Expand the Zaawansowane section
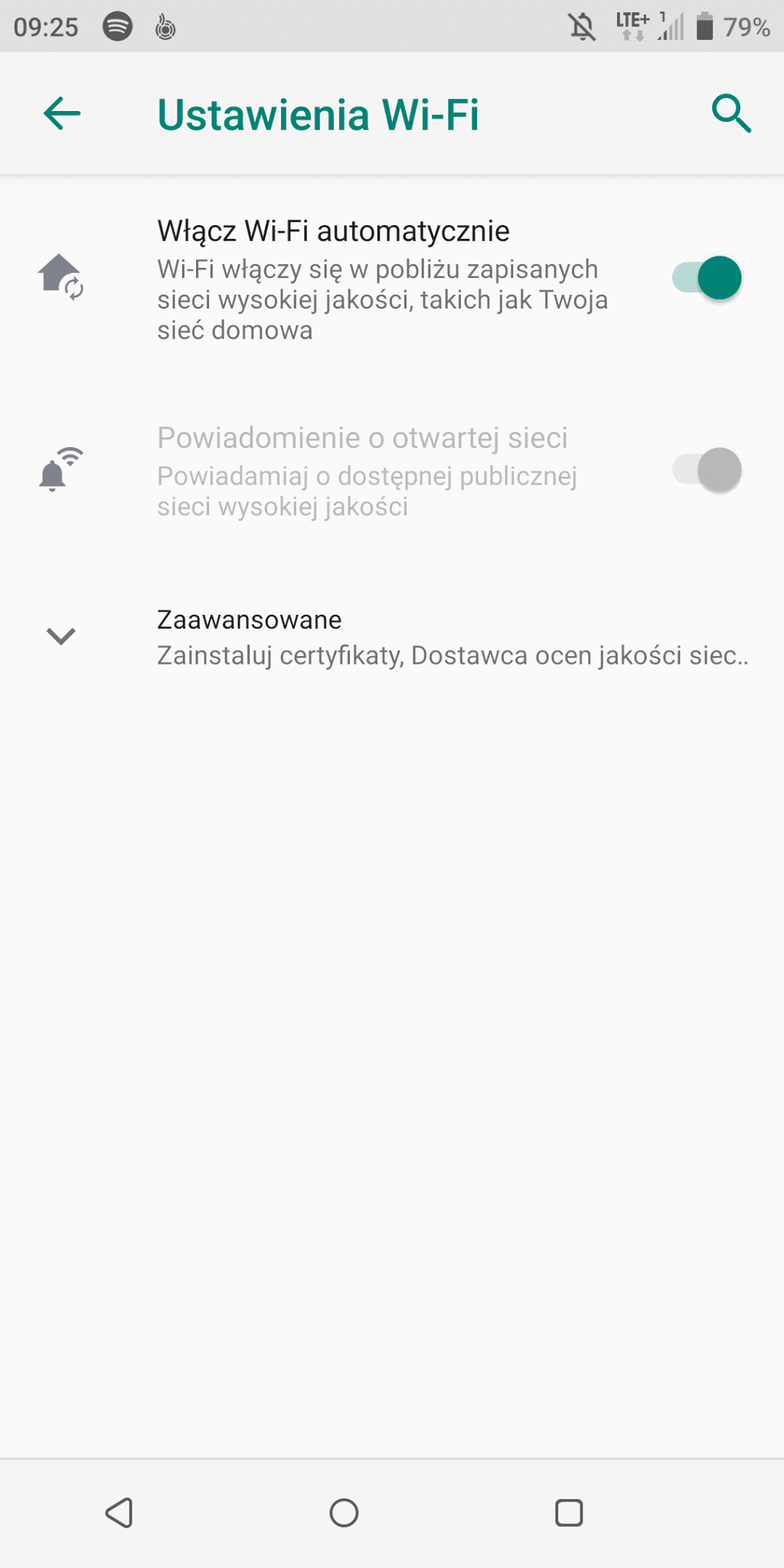The image size is (784, 1568). pyautogui.click(x=392, y=637)
